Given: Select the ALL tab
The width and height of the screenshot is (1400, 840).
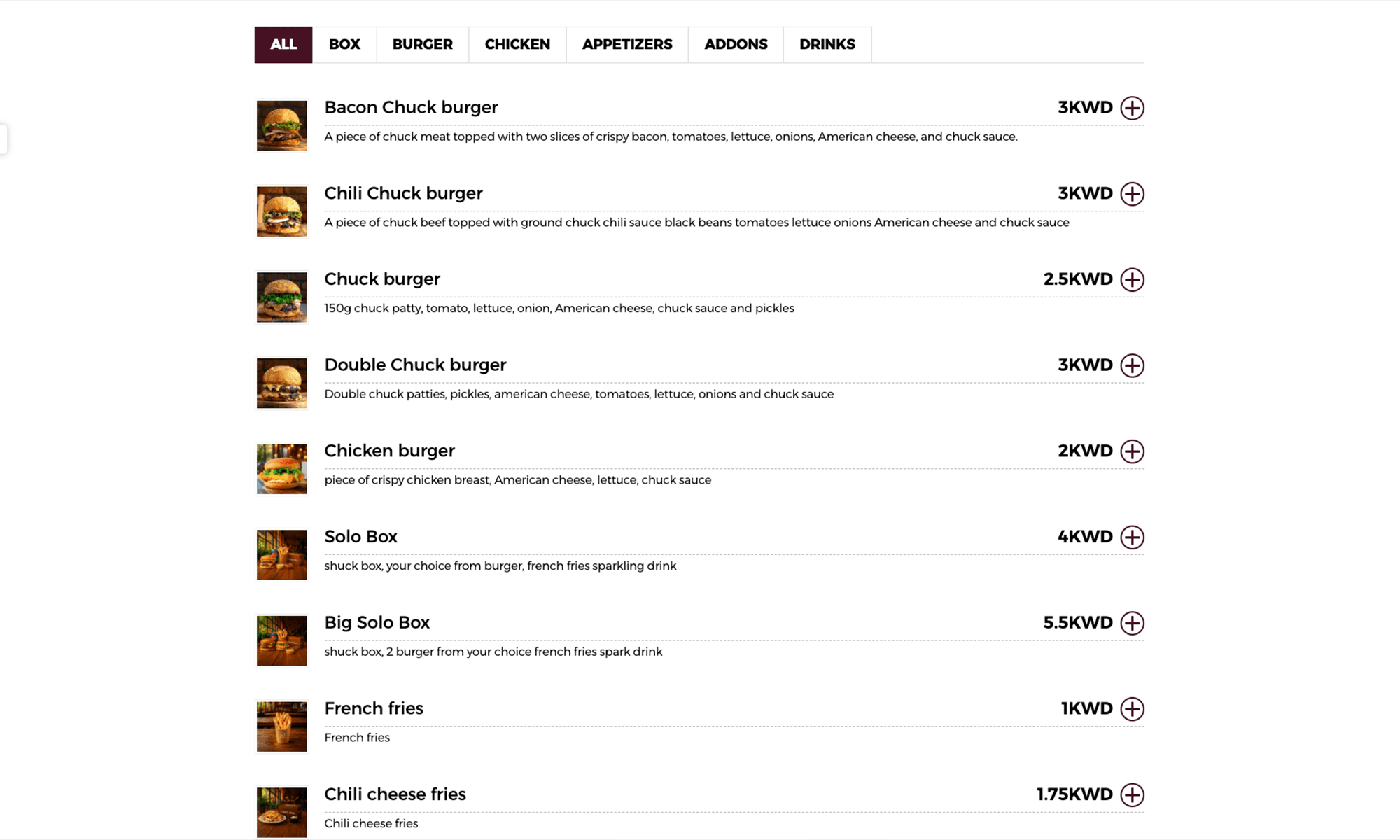Looking at the screenshot, I should click(x=283, y=45).
